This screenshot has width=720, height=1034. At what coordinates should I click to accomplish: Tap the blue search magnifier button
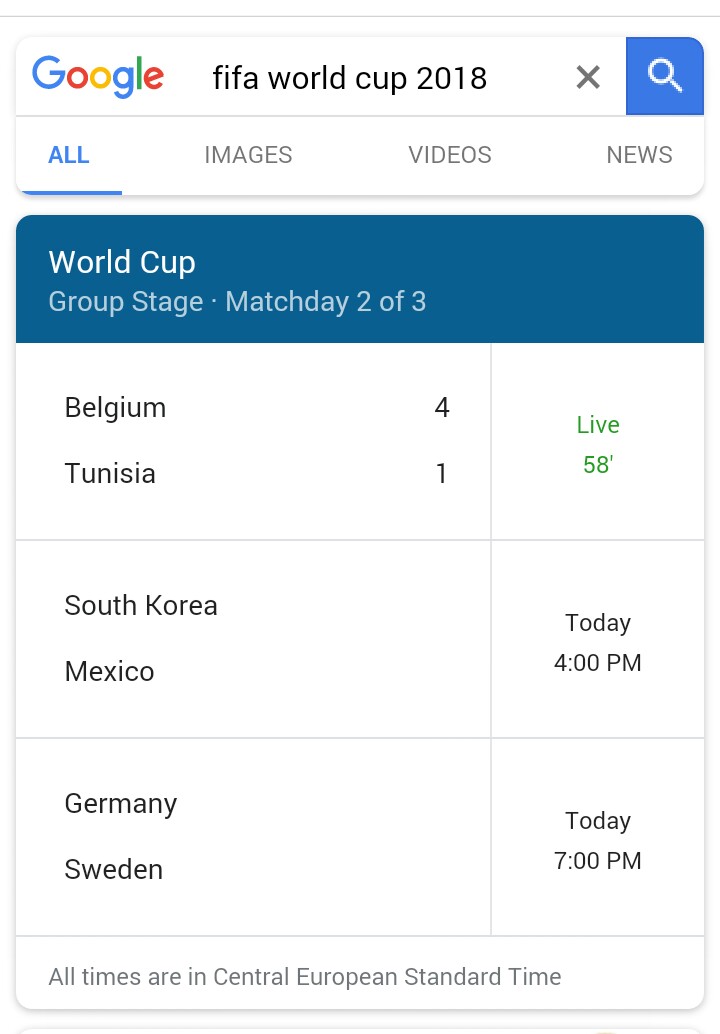pos(664,76)
